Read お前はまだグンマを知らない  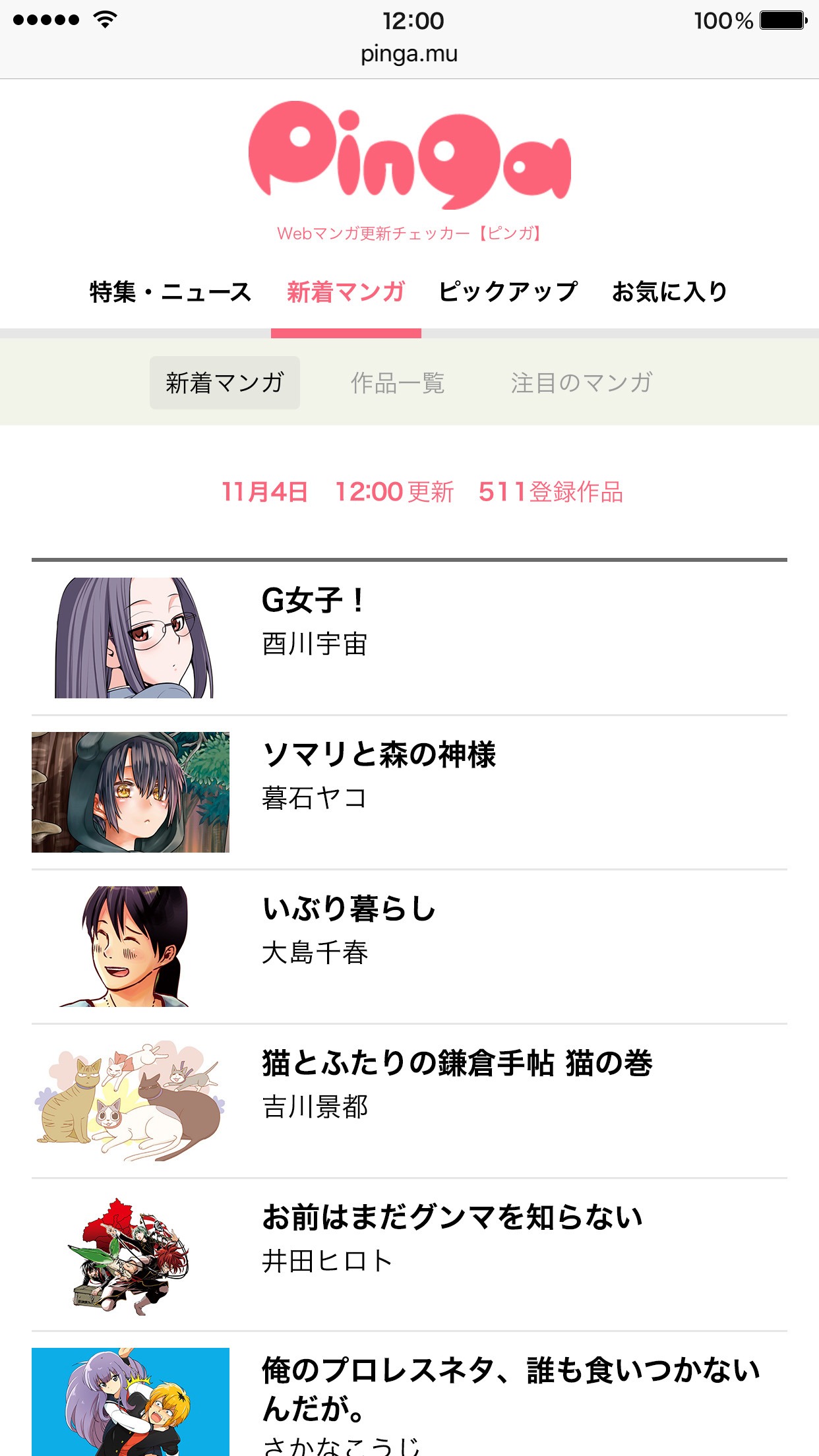pyautogui.click(x=409, y=1255)
